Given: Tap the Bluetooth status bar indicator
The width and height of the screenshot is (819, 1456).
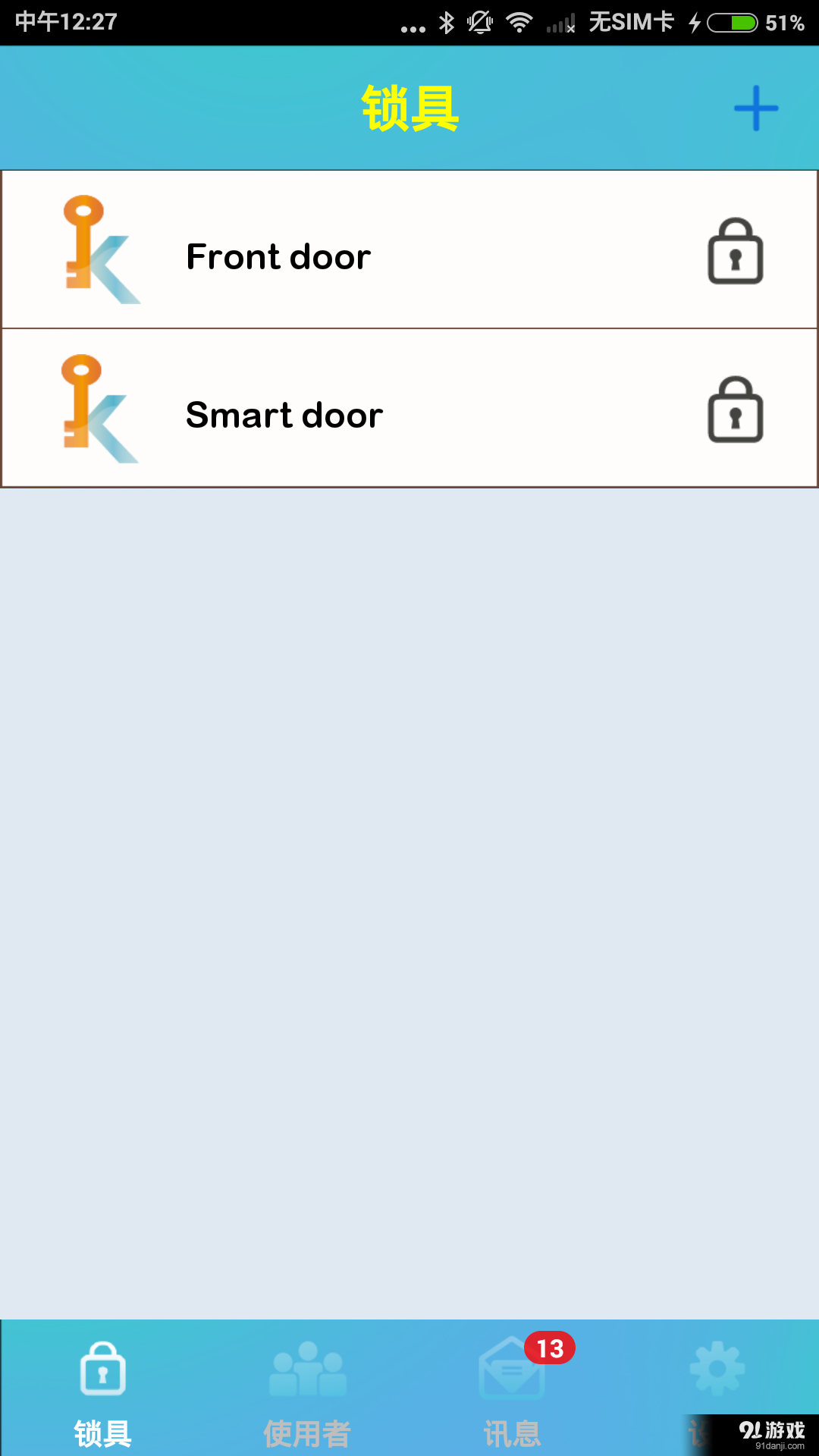Looking at the screenshot, I should pos(447,23).
